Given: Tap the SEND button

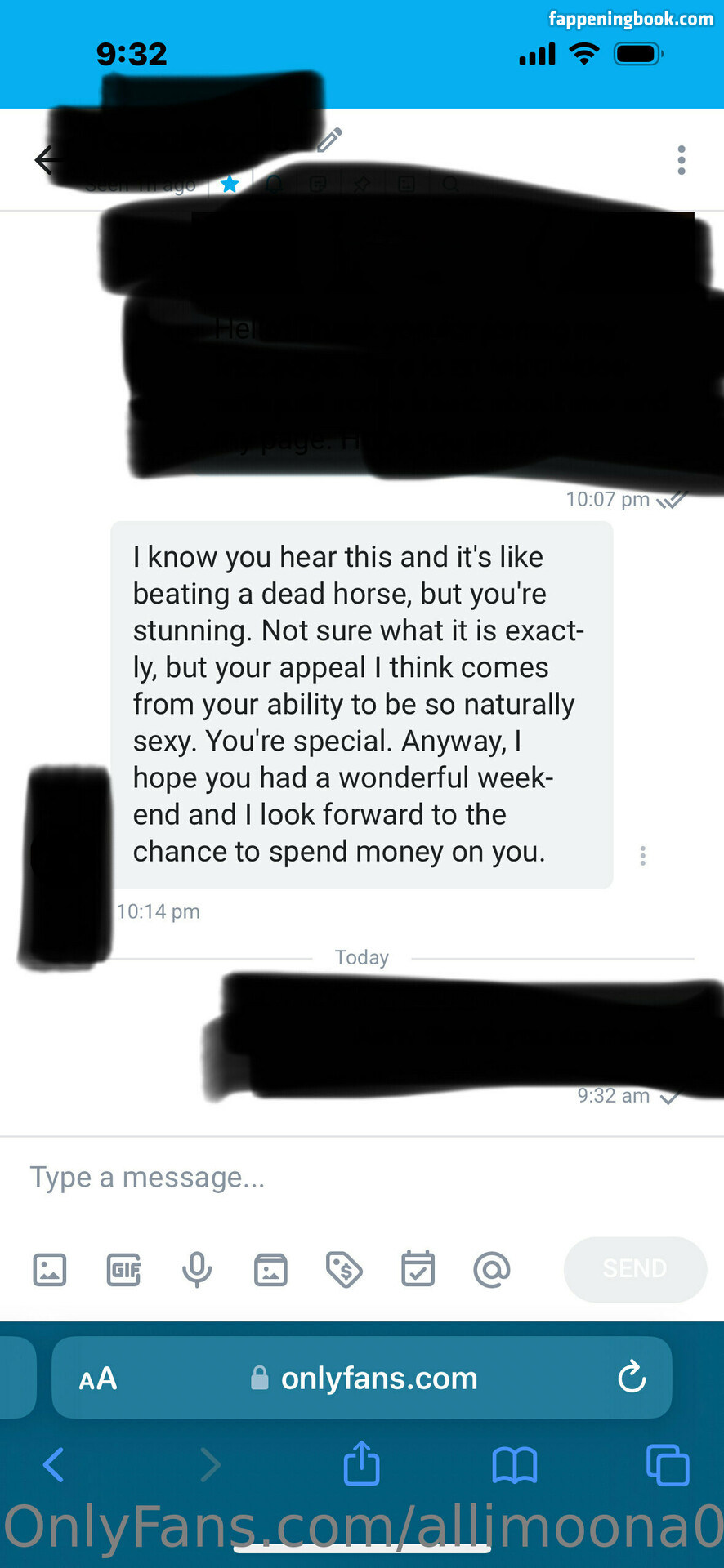Looking at the screenshot, I should tap(635, 1269).
